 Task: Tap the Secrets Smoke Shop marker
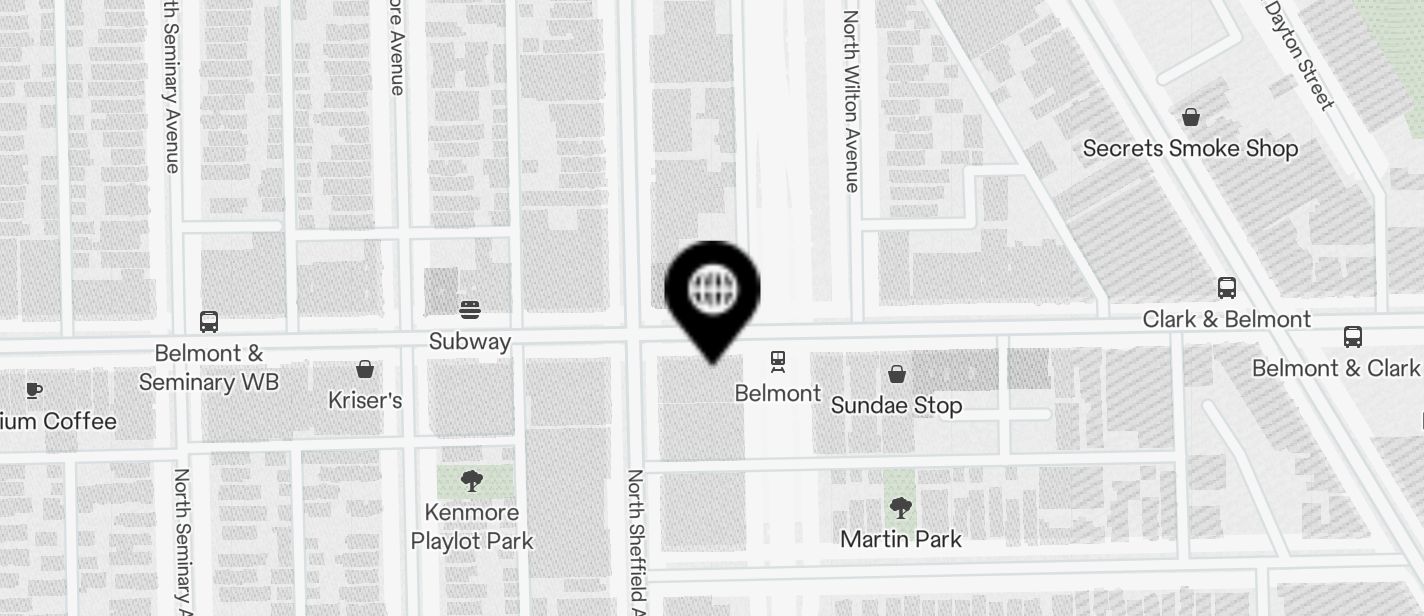point(1190,117)
